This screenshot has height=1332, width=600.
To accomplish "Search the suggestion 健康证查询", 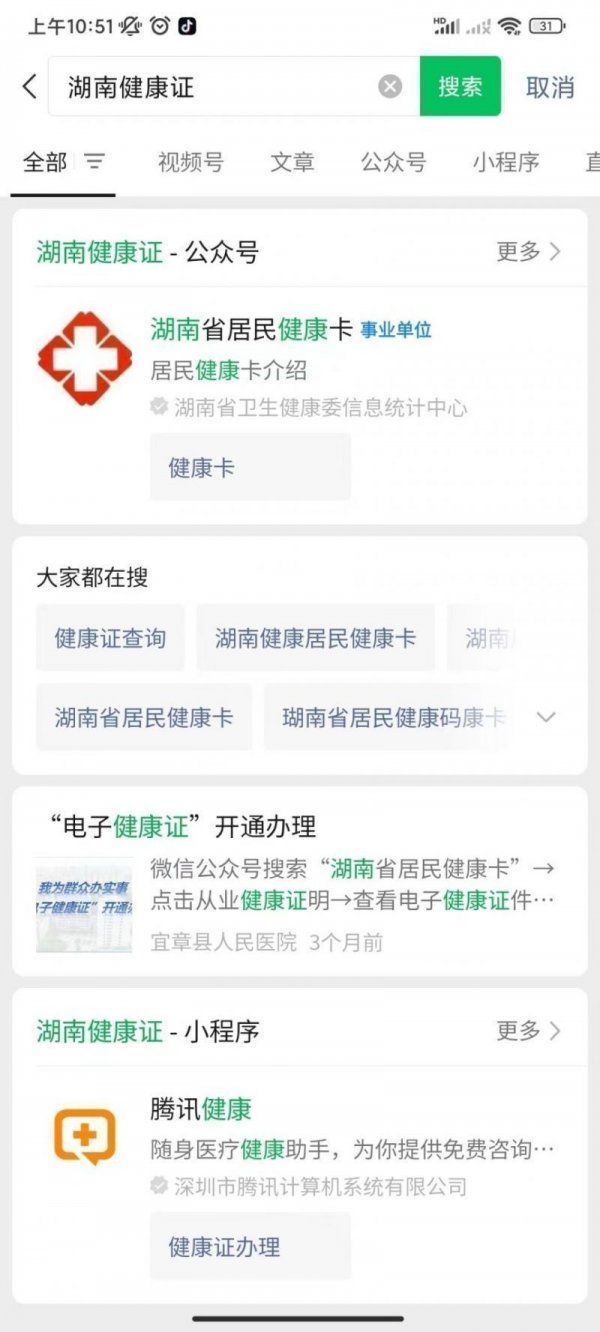I will point(110,638).
